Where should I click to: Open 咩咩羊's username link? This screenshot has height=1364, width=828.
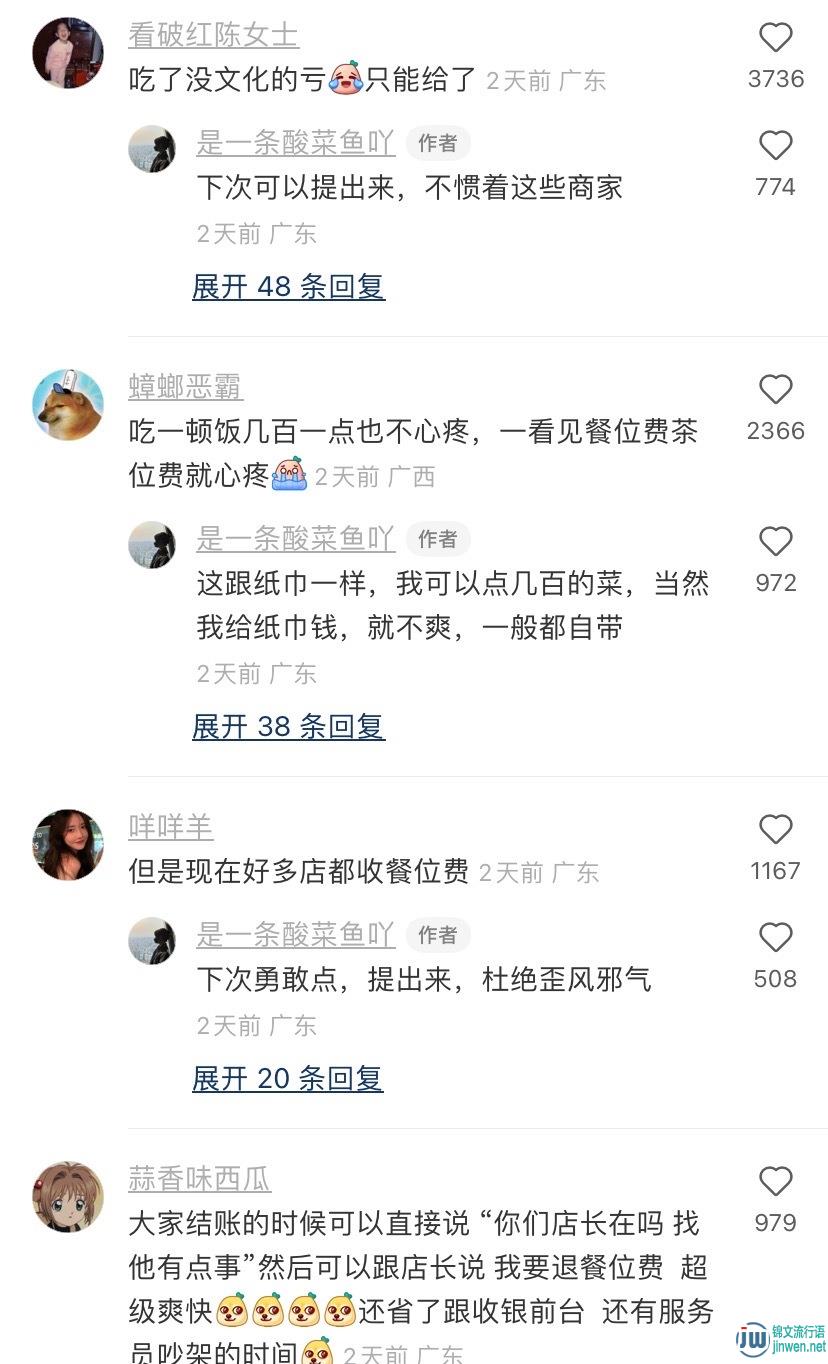point(170,827)
